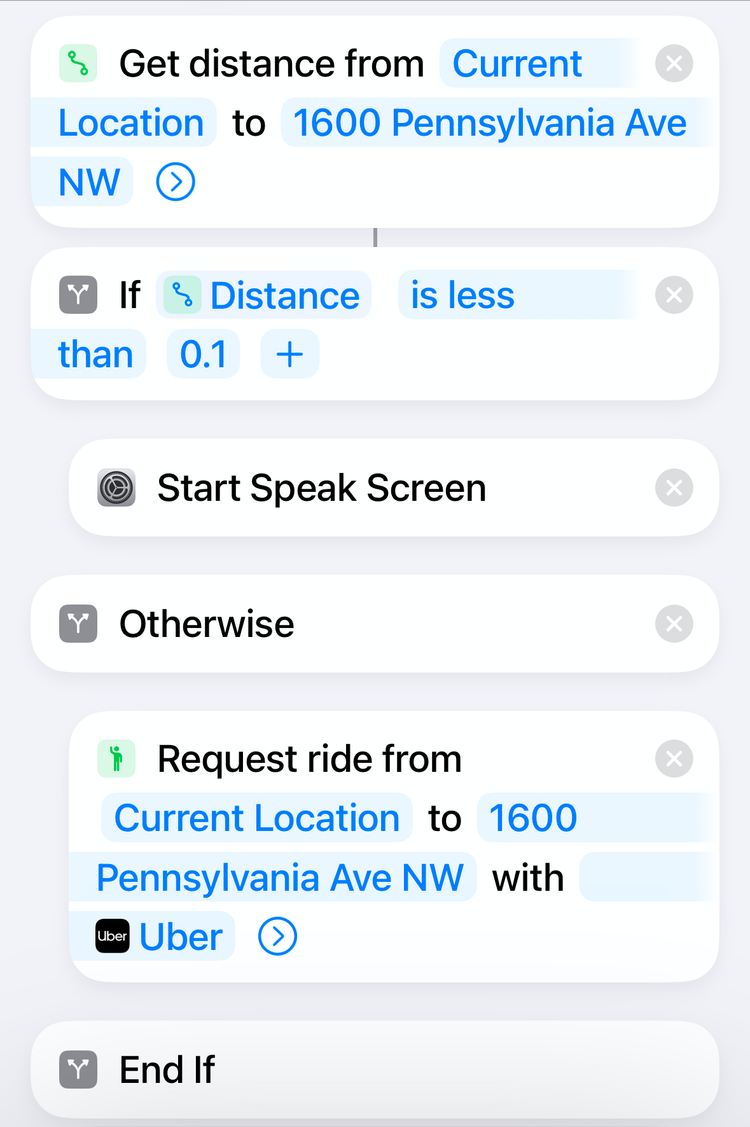Screen dimensions: 750x1127
Task: Expand Request Ride action details
Action: 277,936
